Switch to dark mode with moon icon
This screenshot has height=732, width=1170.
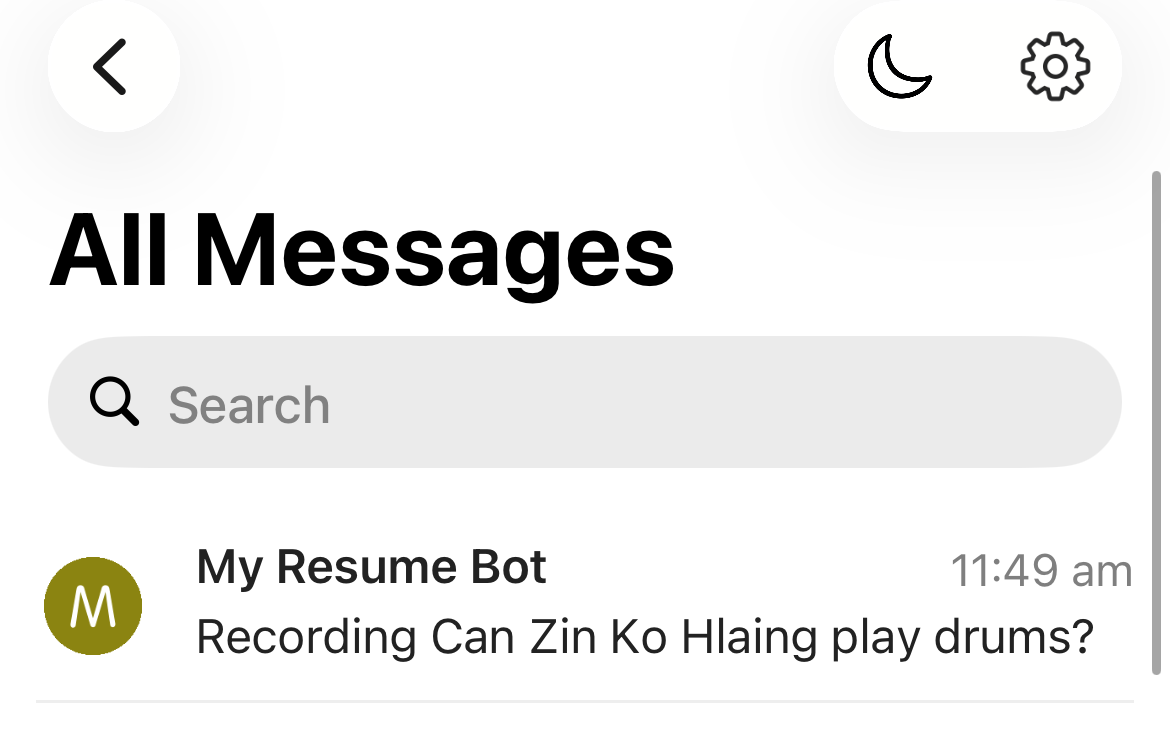tap(899, 66)
